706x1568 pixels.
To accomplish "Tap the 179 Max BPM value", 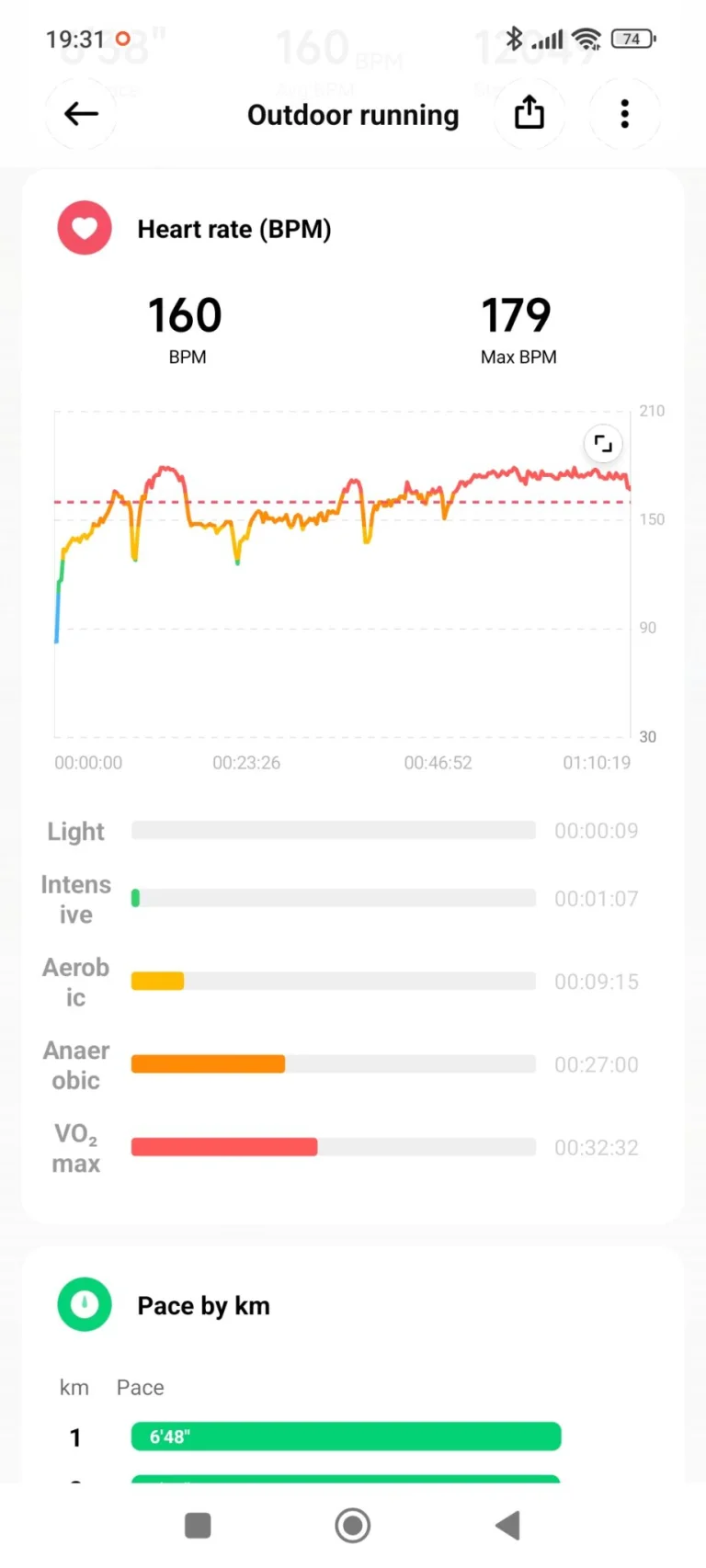I will [517, 316].
